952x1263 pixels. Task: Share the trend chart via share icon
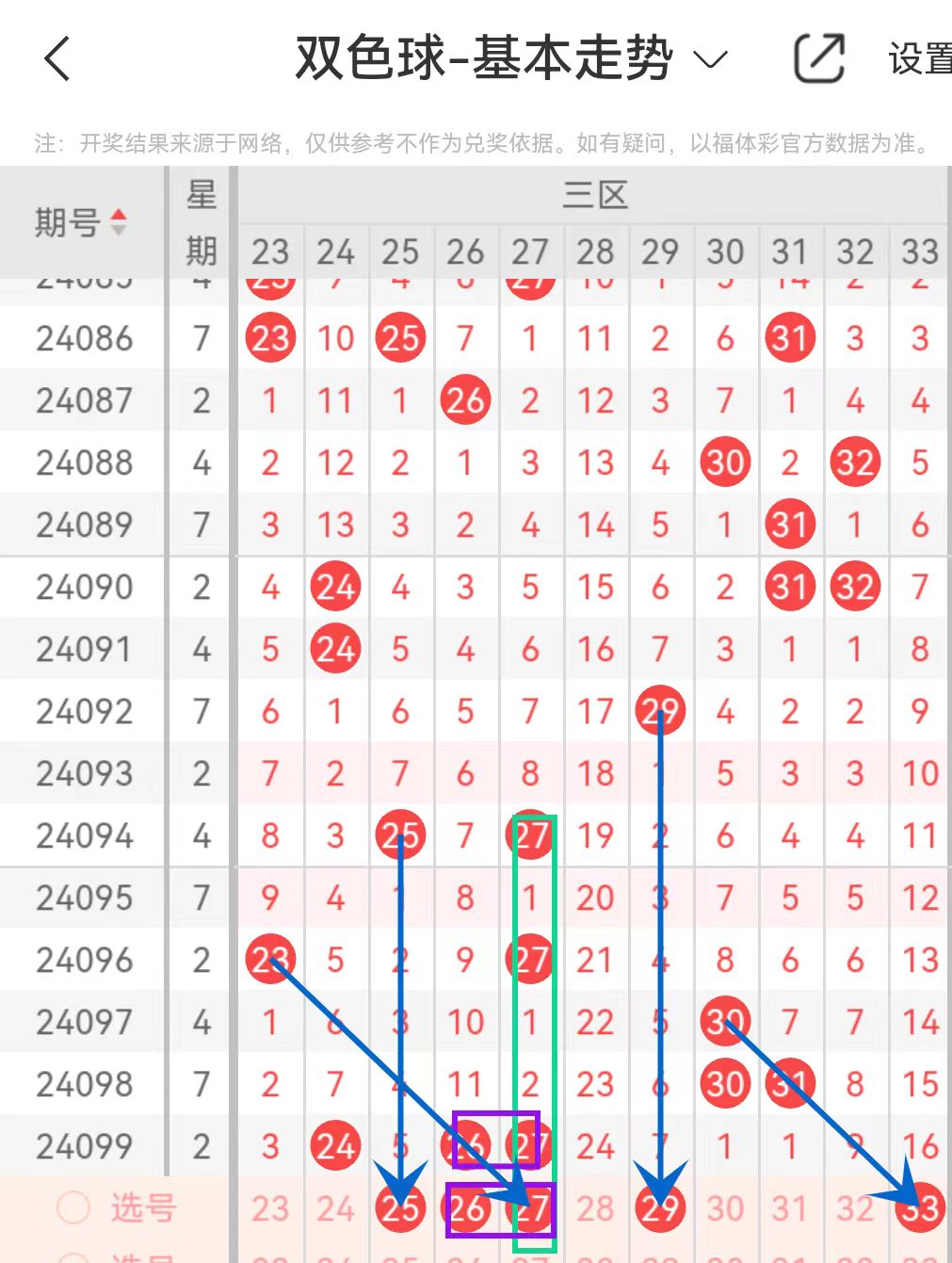tap(818, 58)
